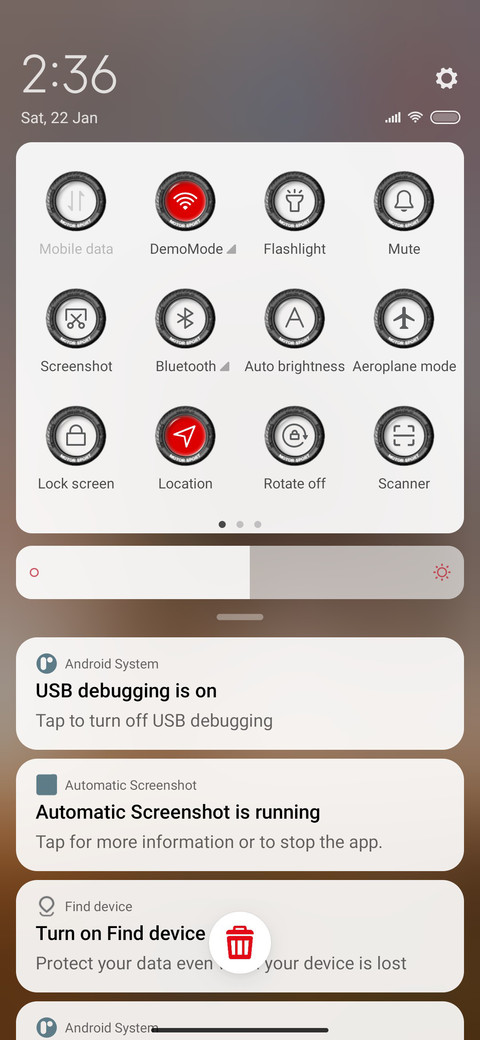The height and width of the screenshot is (1040, 480).
Task: Tap the Lock screen tile
Action: click(x=76, y=436)
